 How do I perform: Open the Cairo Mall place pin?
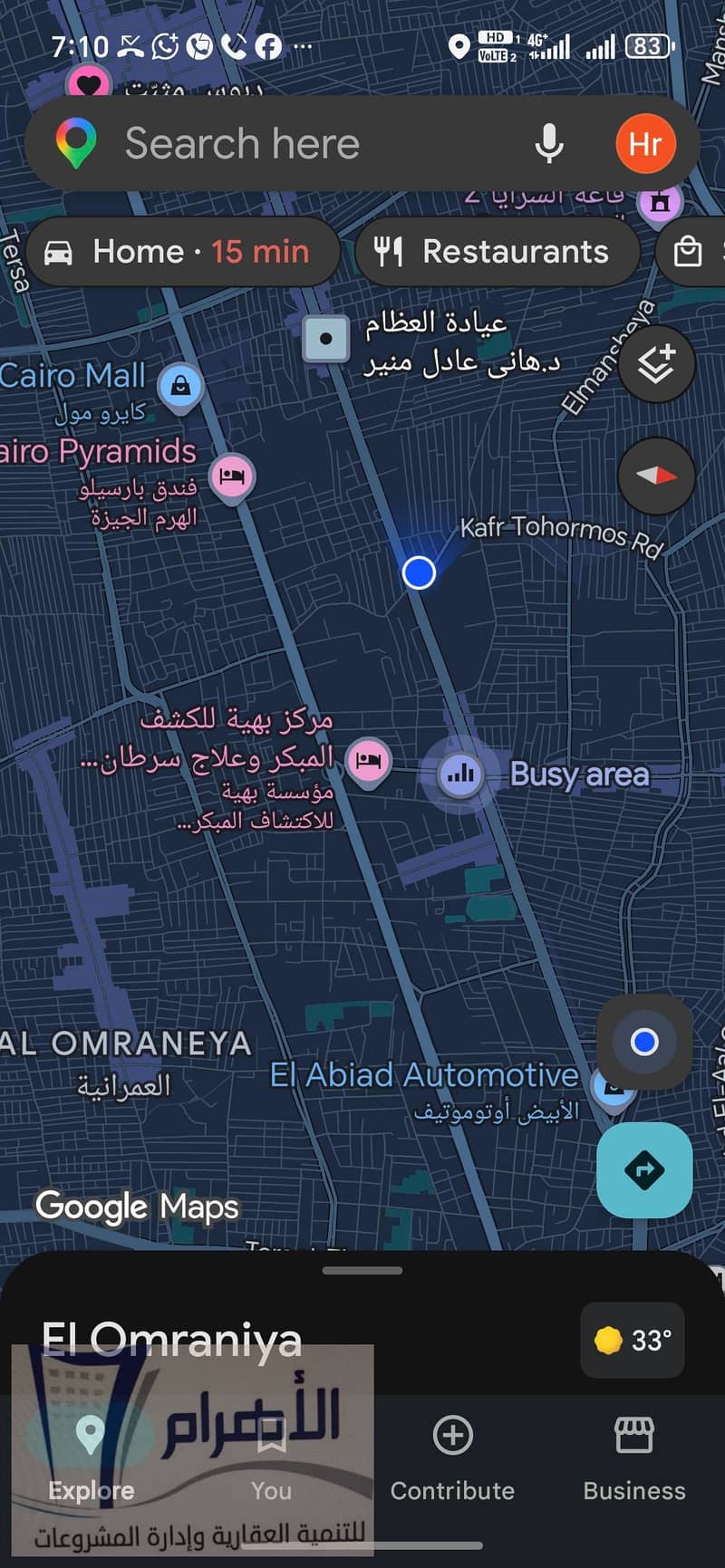pyautogui.click(x=180, y=388)
